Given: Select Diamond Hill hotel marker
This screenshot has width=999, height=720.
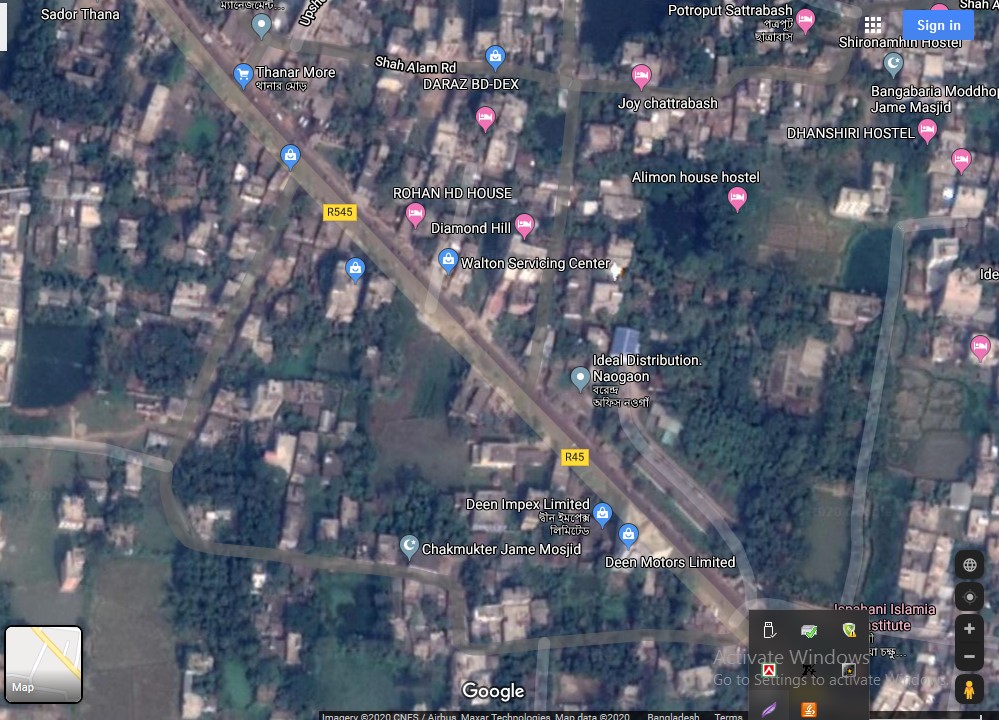Looking at the screenshot, I should click(524, 225).
